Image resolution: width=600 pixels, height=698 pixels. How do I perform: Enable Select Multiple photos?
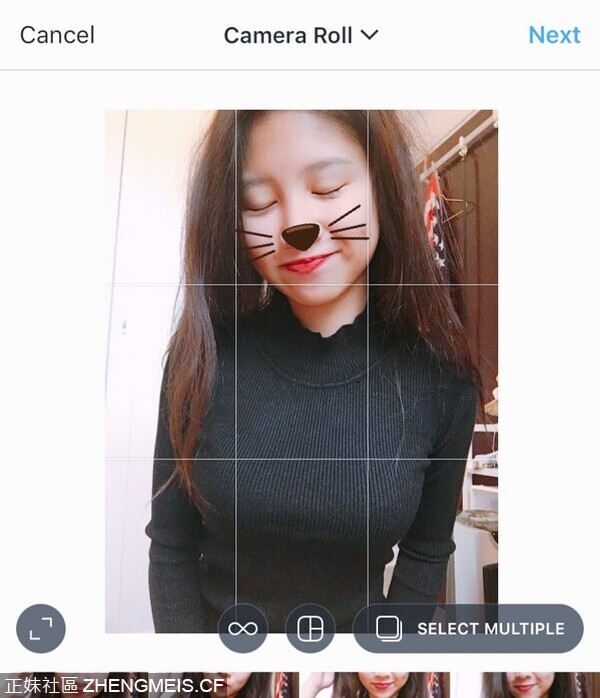[x=468, y=629]
